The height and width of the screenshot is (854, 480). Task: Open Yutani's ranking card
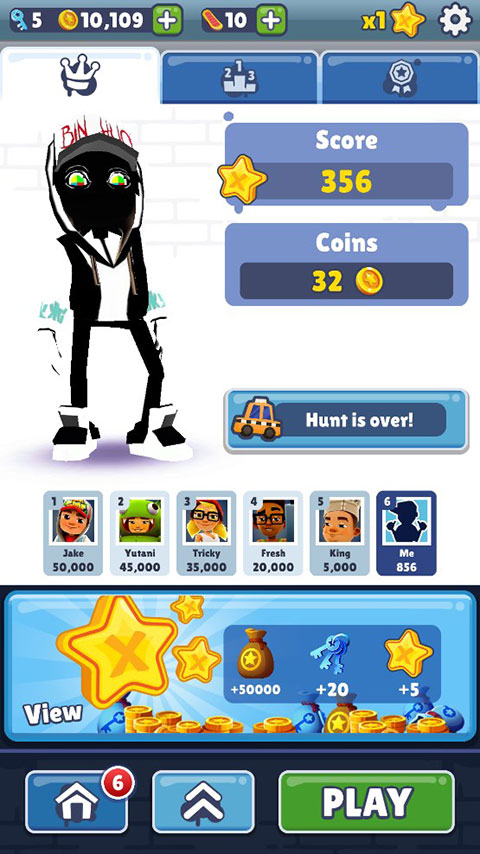(x=139, y=533)
